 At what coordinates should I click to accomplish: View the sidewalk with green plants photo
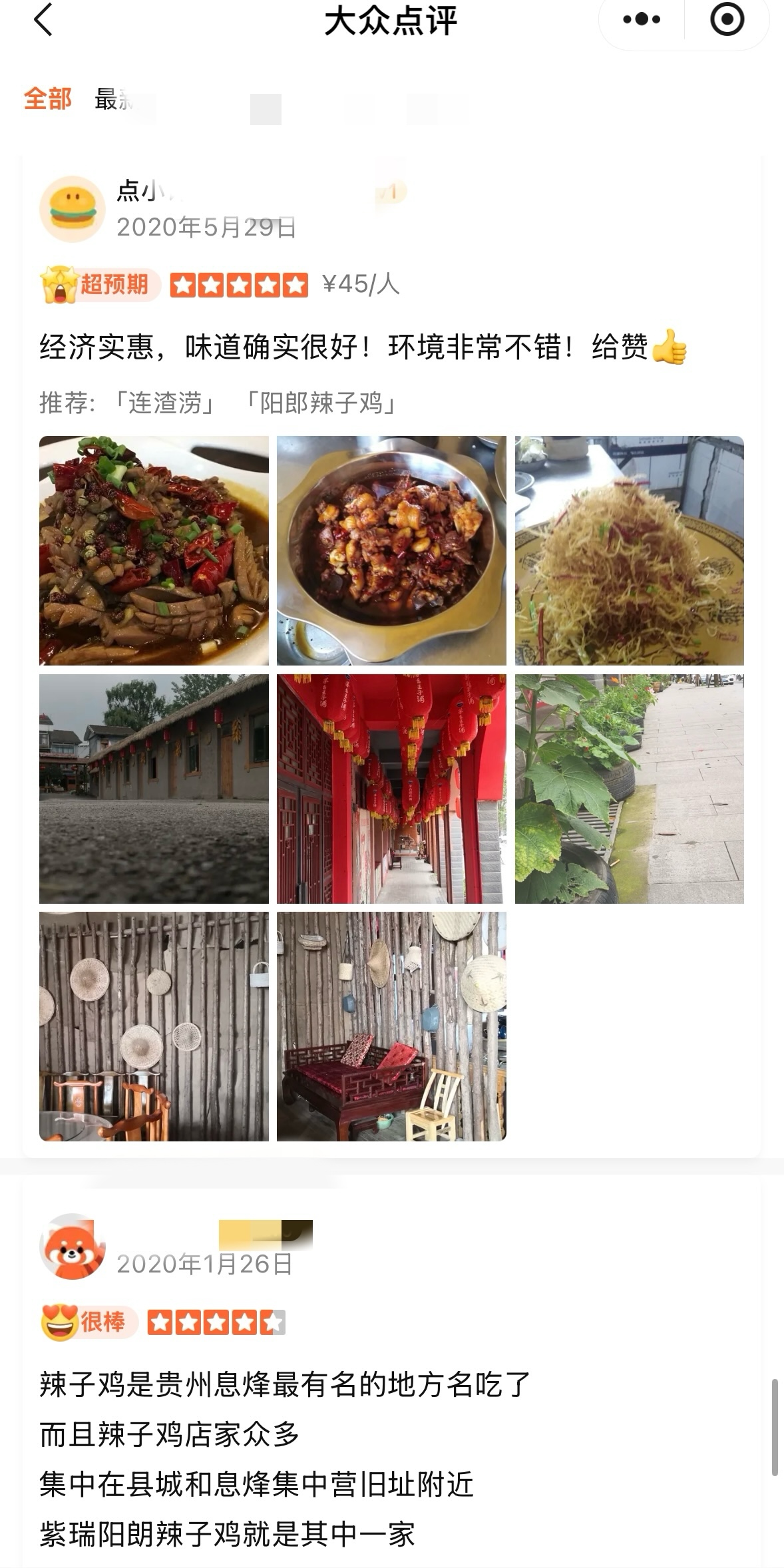tap(630, 789)
